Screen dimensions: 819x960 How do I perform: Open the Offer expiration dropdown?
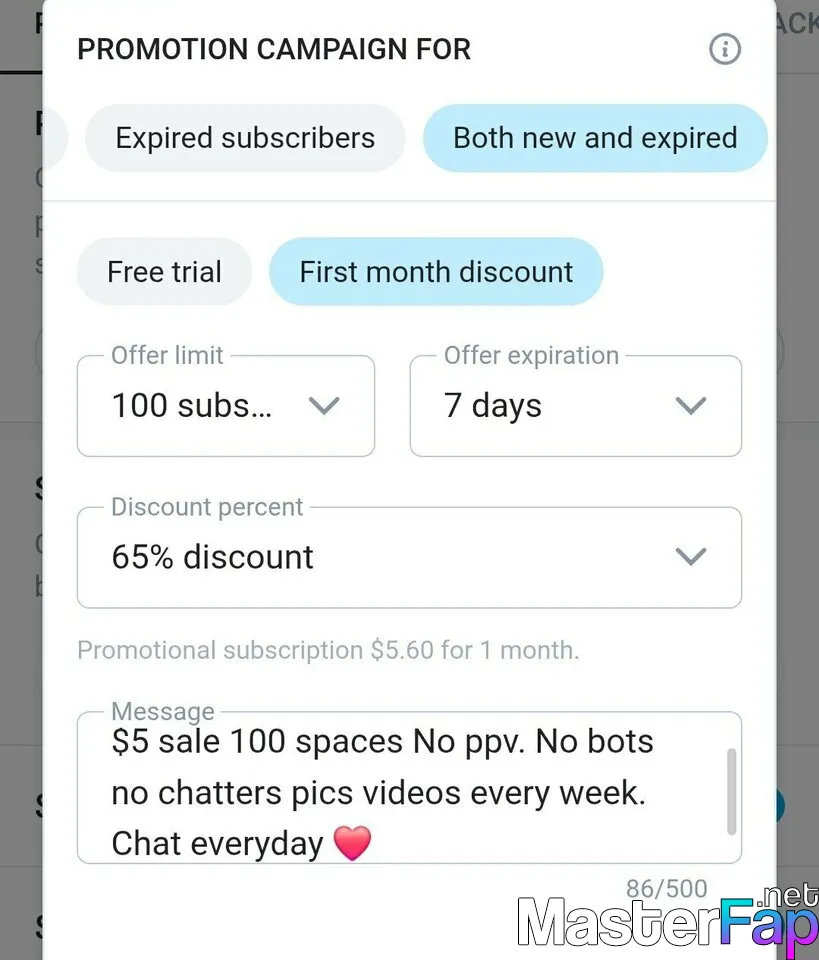point(576,406)
